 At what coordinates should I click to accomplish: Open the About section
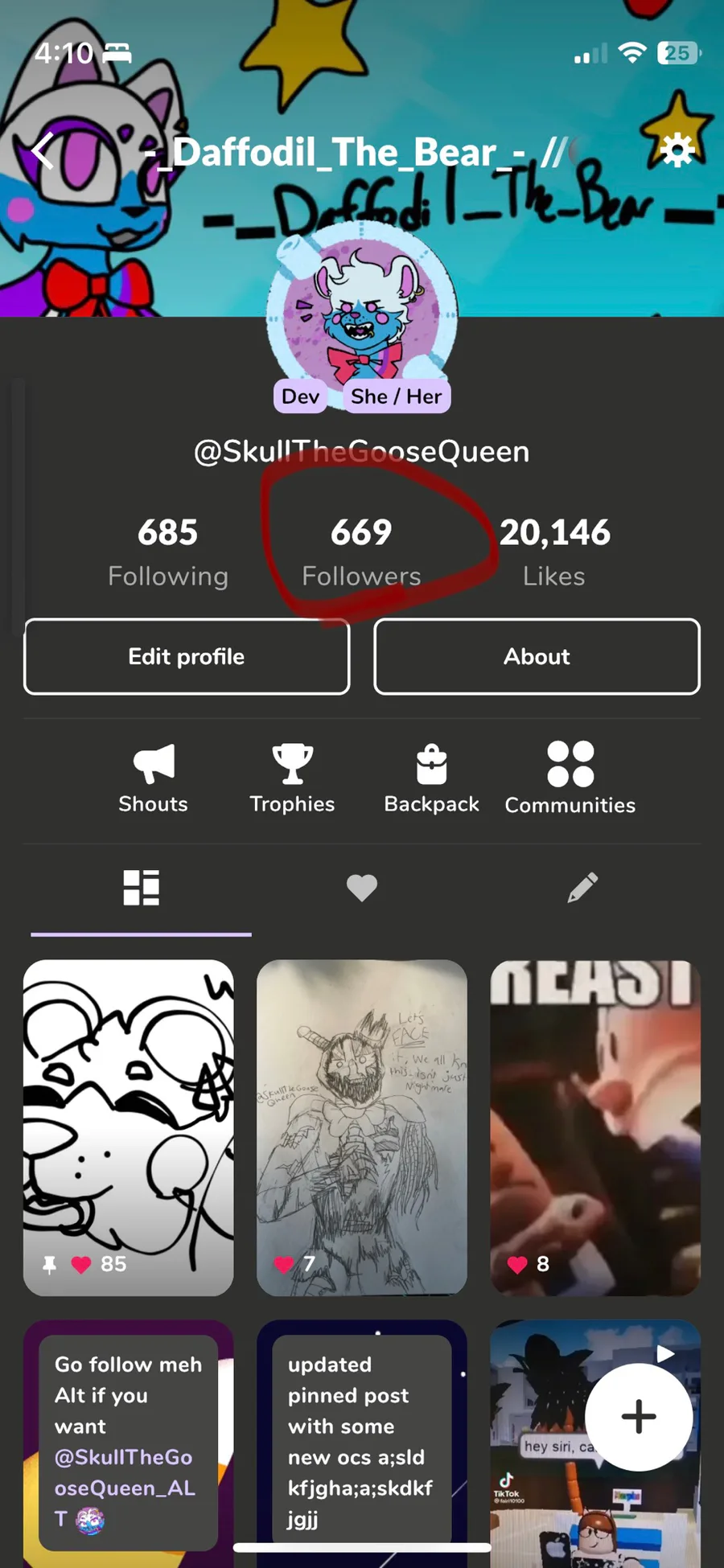click(537, 656)
